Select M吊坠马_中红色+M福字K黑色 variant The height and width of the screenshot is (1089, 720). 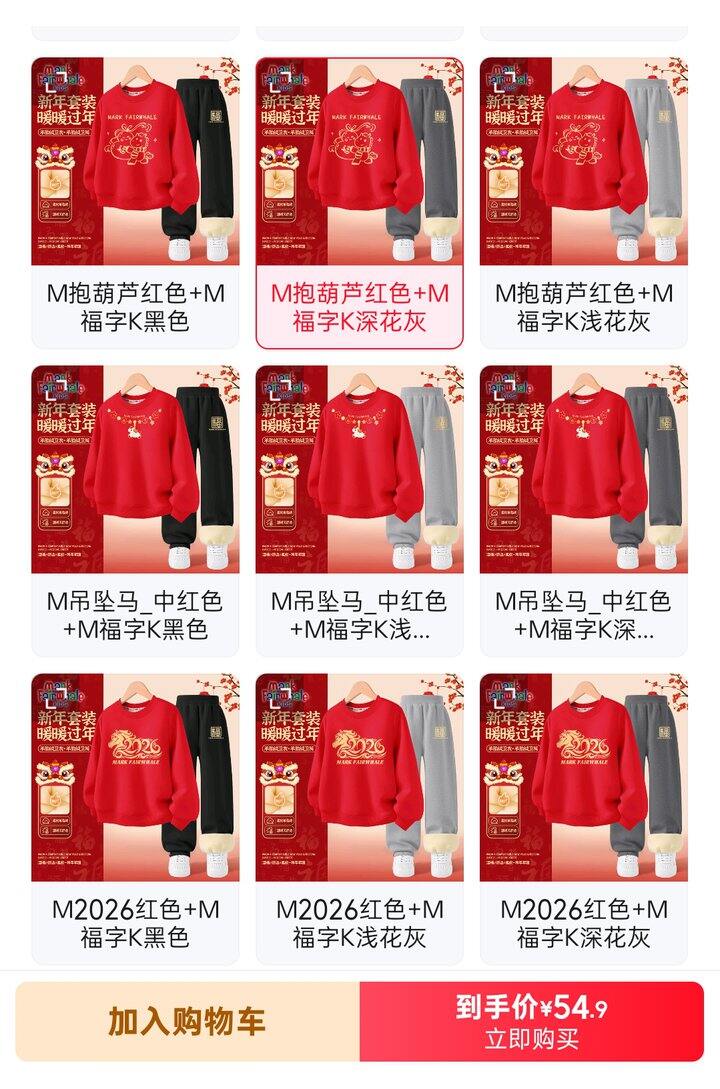135,510
